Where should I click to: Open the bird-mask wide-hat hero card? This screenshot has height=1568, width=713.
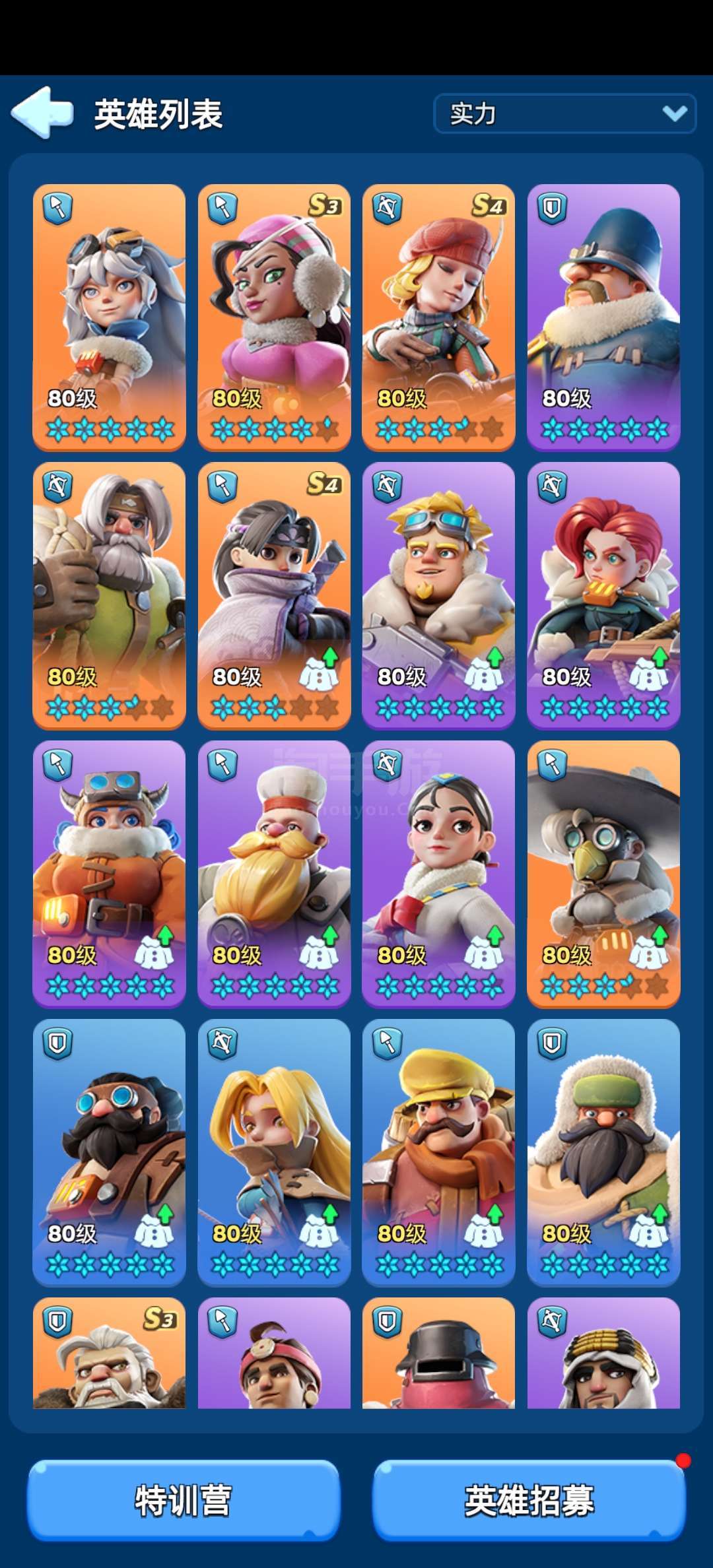click(x=603, y=874)
